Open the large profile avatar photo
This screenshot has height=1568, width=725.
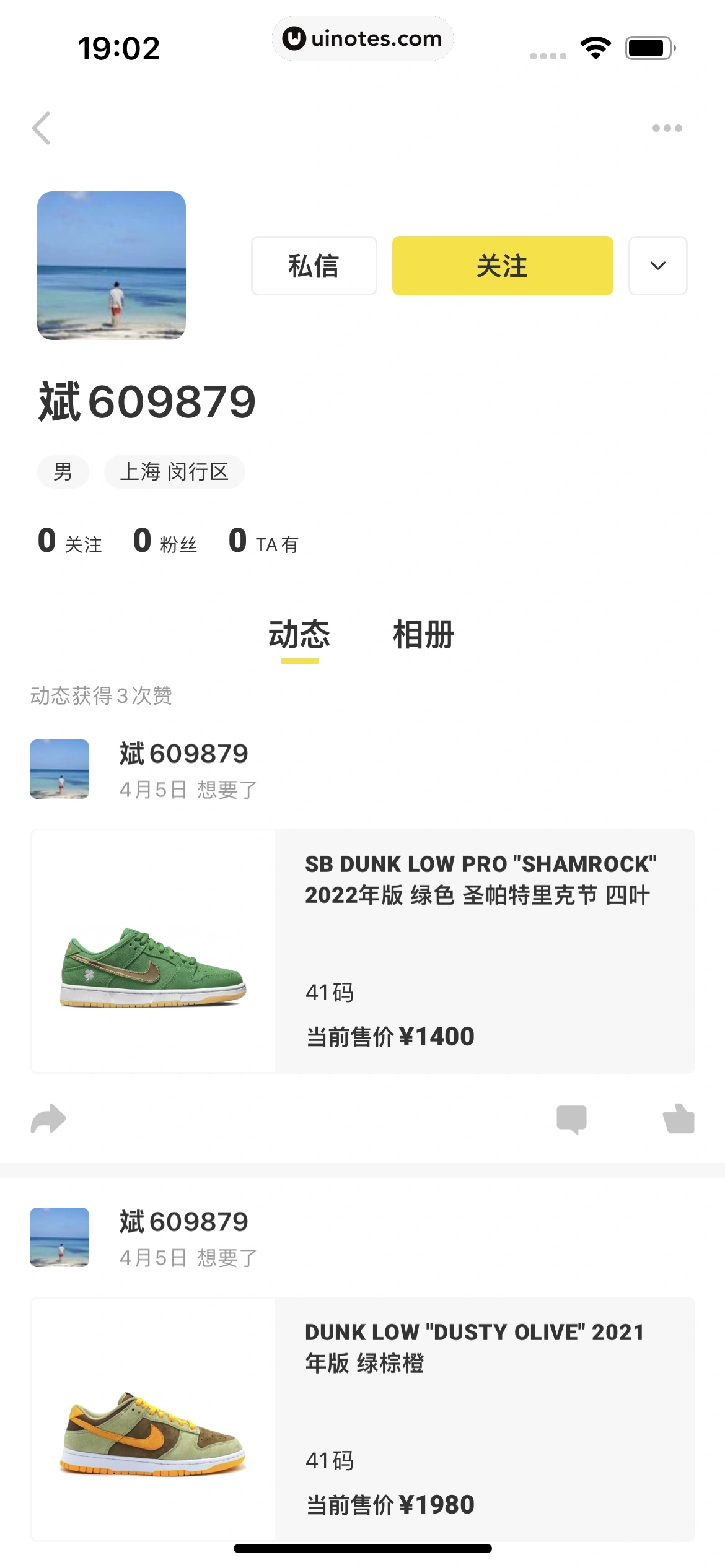(112, 266)
